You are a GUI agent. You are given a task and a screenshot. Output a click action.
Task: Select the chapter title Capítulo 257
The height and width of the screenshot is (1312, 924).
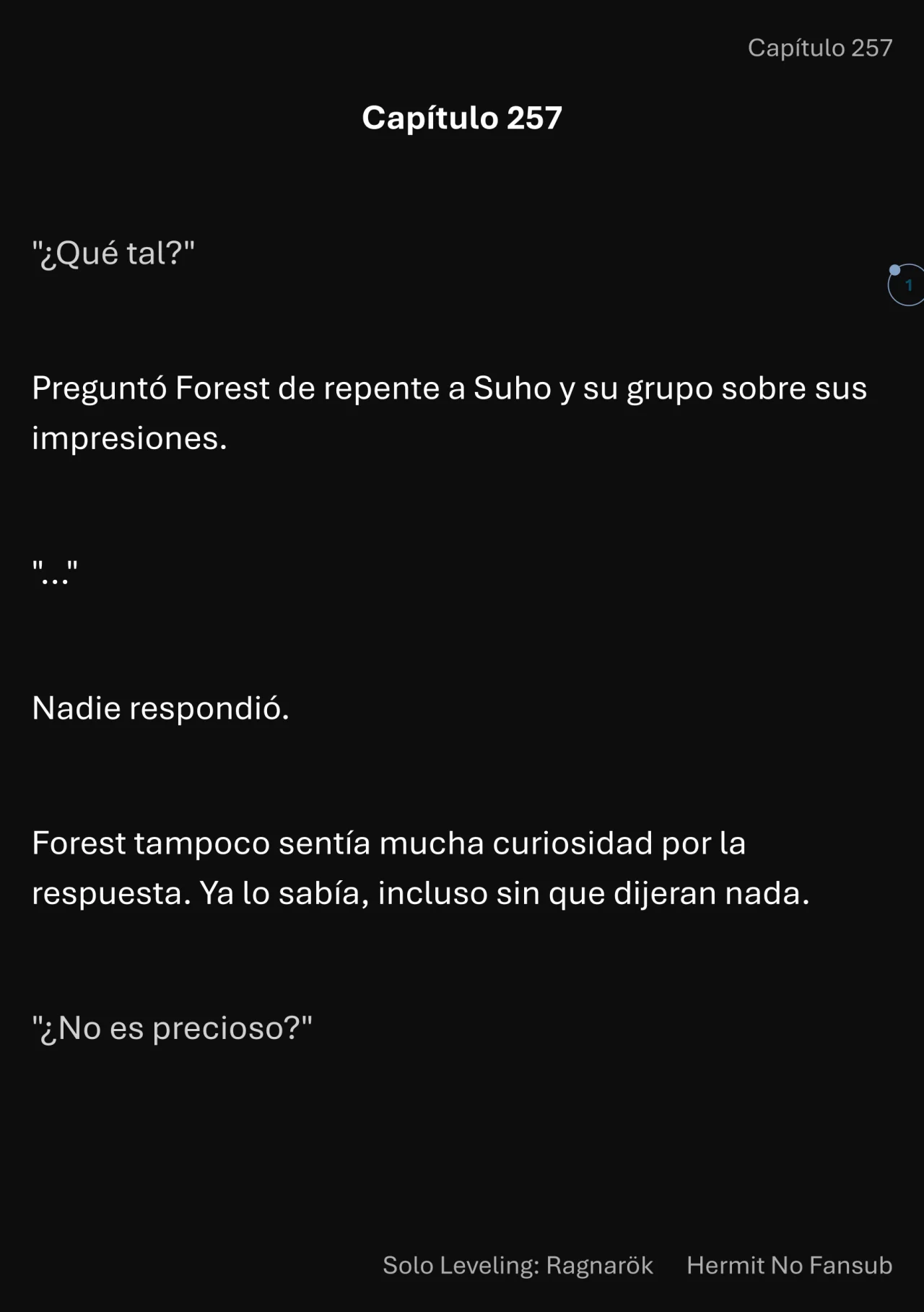[x=462, y=118]
